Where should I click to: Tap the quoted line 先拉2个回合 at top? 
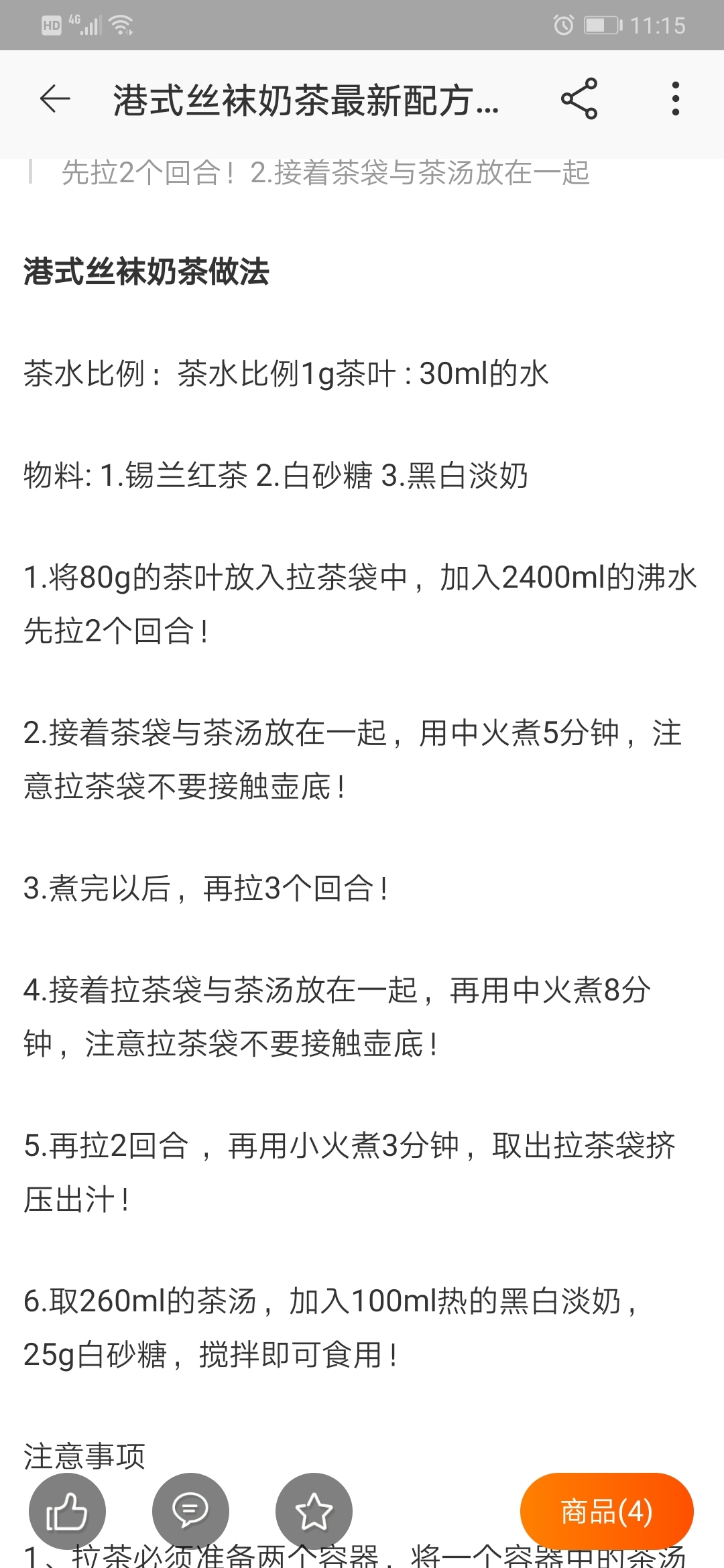click(322, 174)
